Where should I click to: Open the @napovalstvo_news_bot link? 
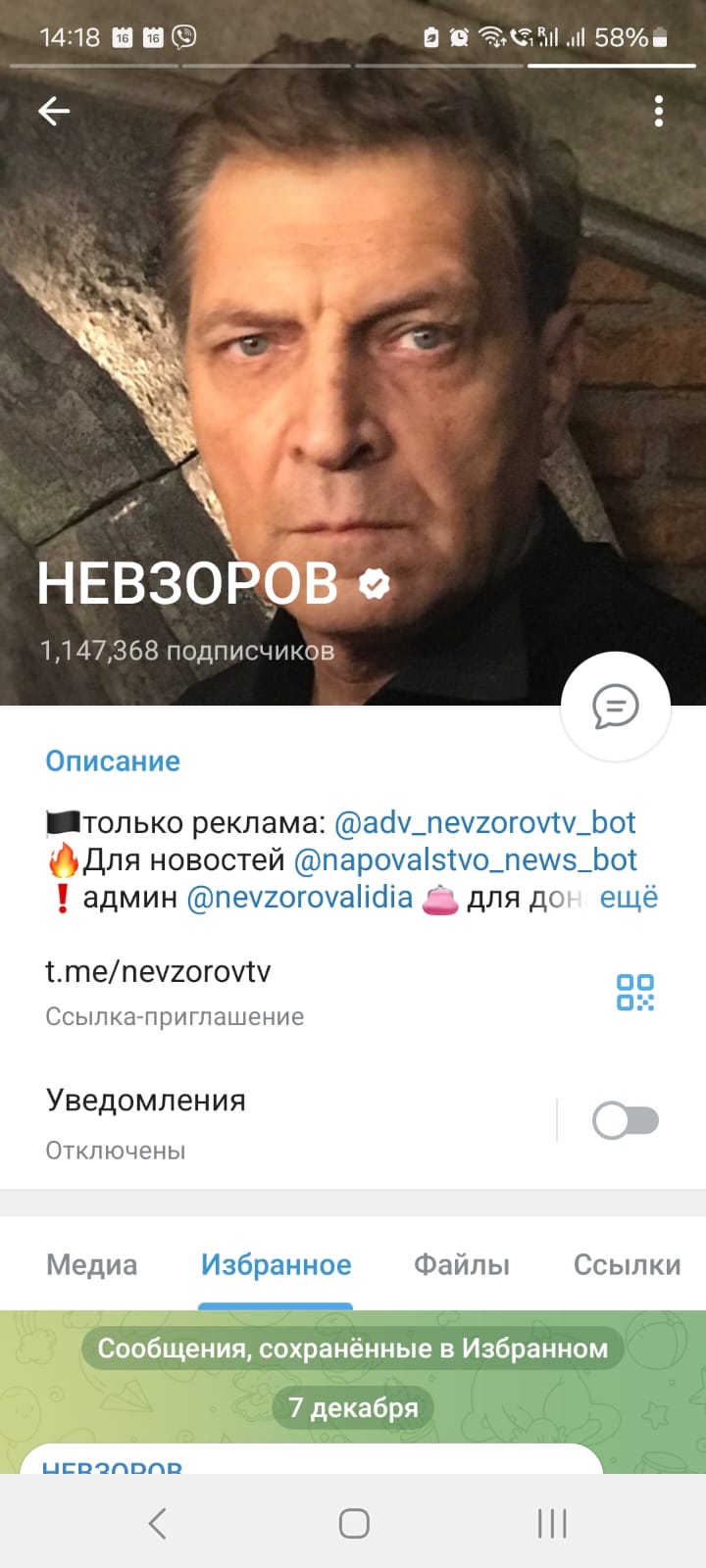[465, 859]
